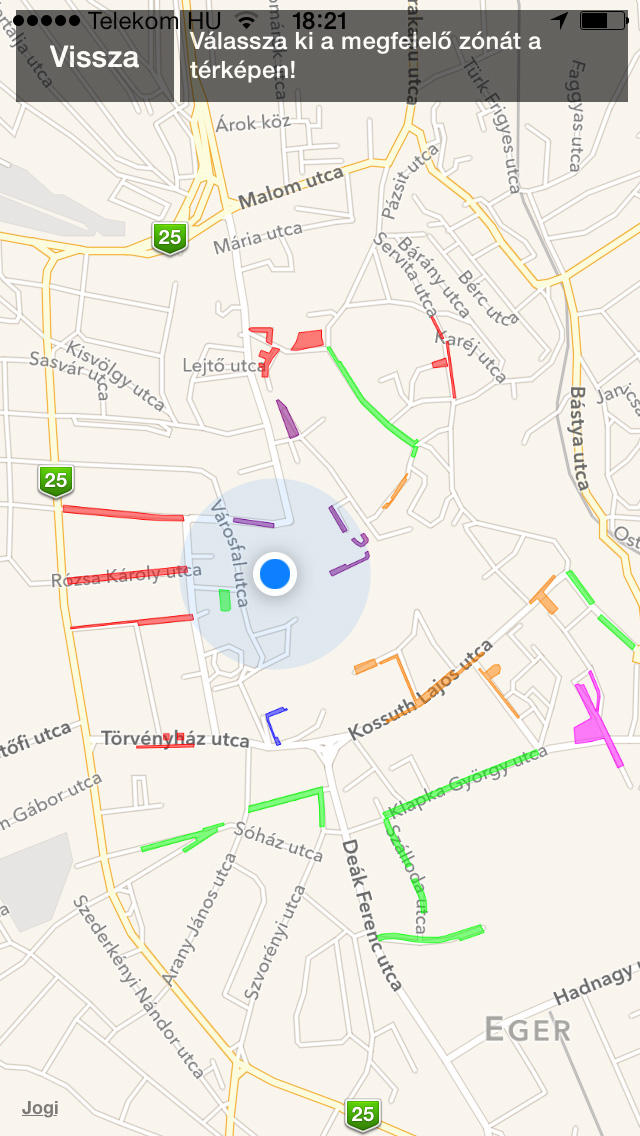Select the blue parking zone near Törvényház utca
Screen dimensions: 640x1136
(275, 725)
